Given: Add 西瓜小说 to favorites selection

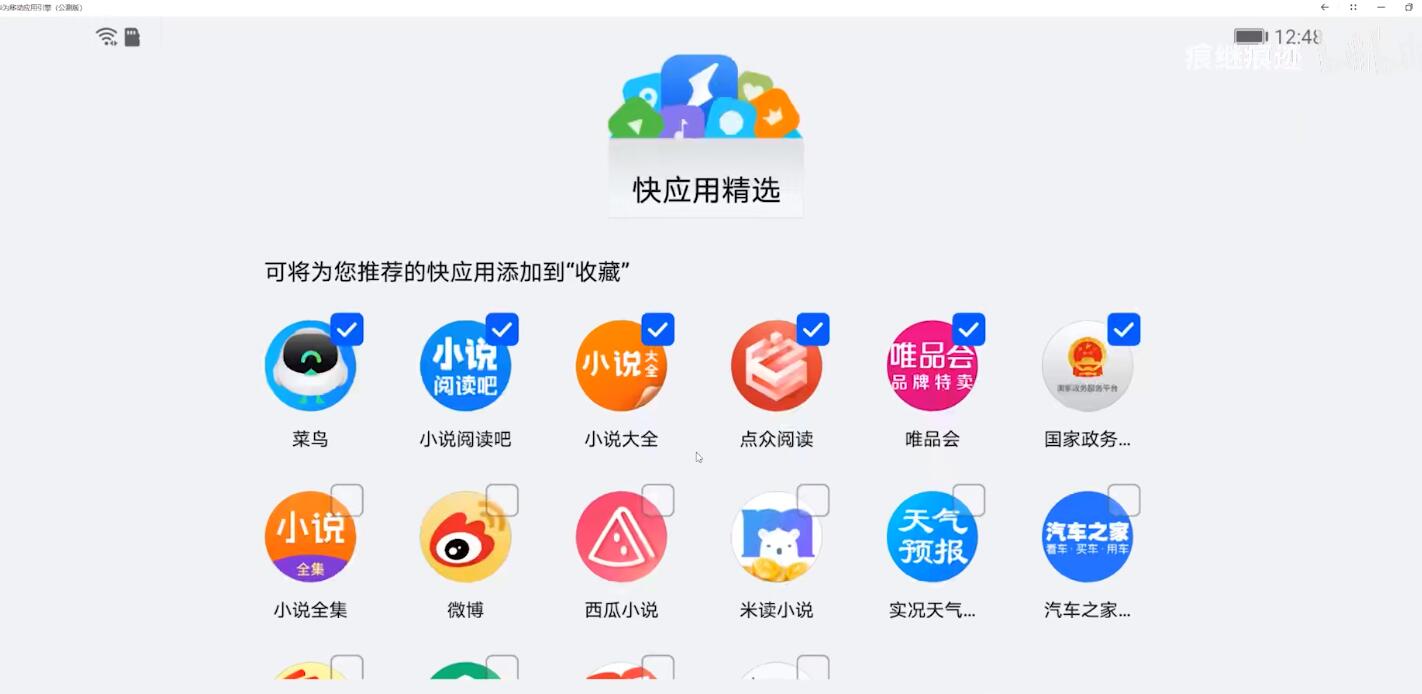Looking at the screenshot, I should click(658, 500).
